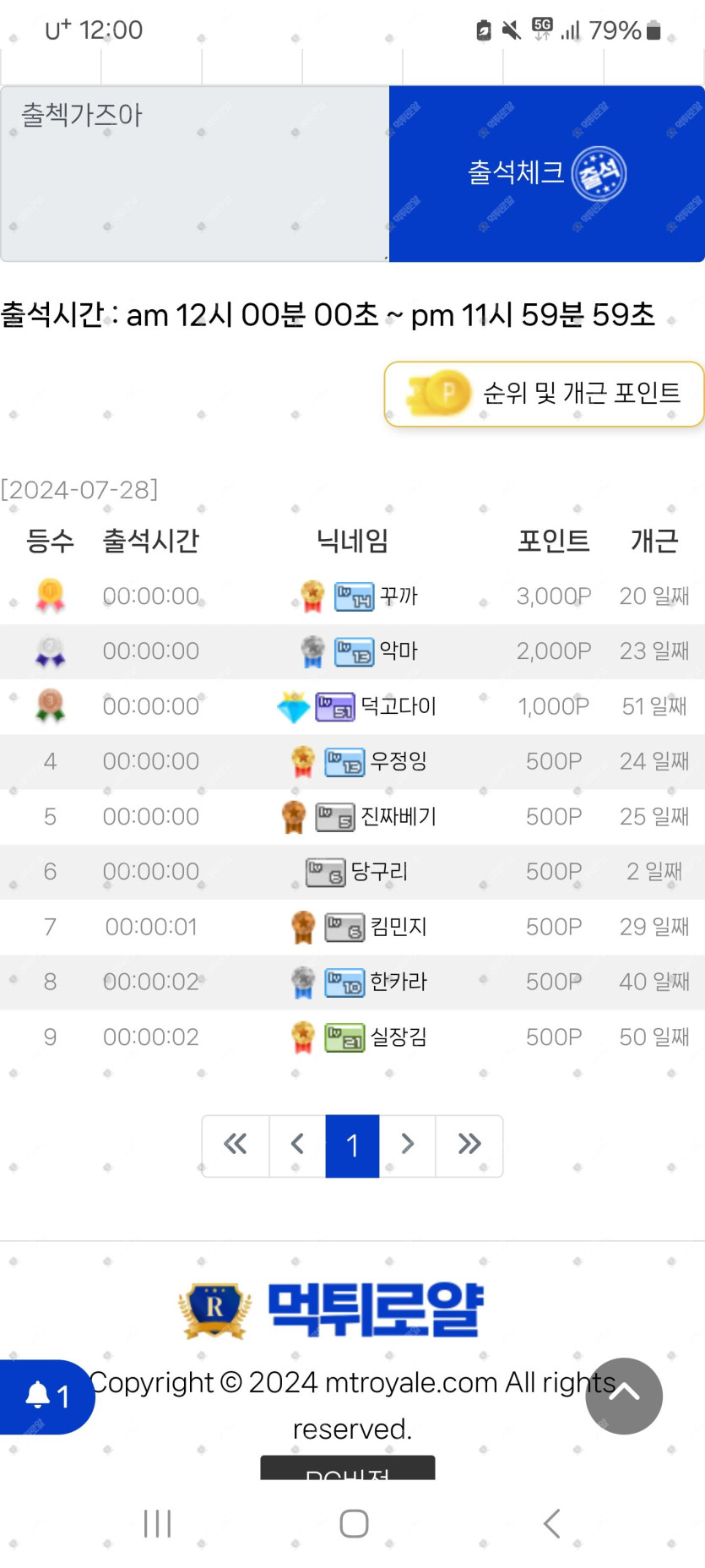Select page 1 in pagination

352,1145
